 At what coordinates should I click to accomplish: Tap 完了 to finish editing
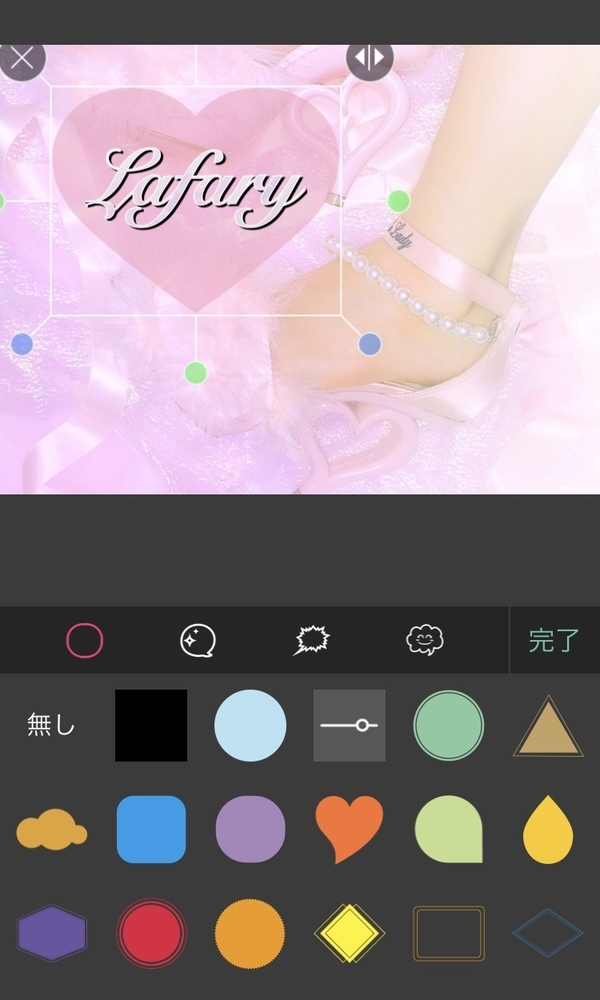(x=554, y=640)
